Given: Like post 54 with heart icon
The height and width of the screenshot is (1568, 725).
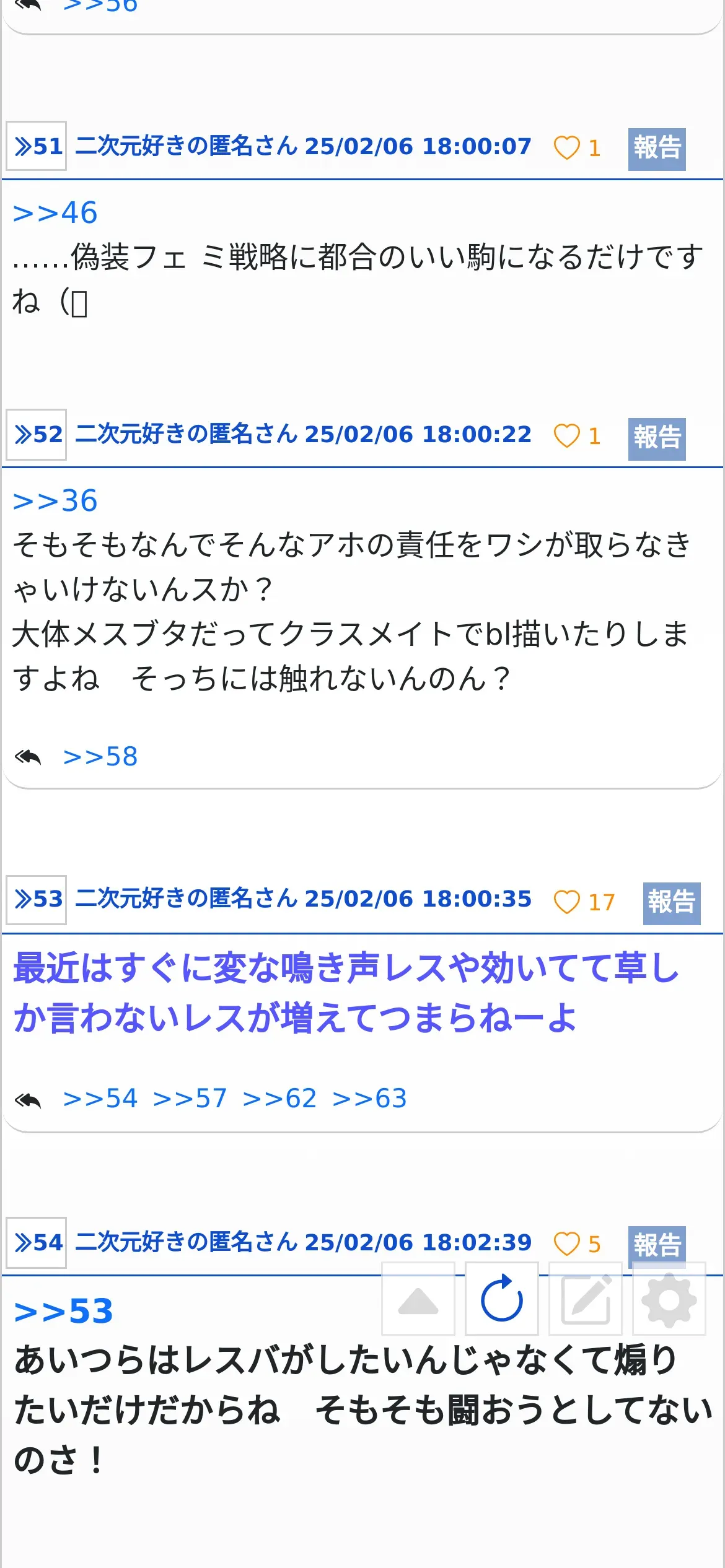Looking at the screenshot, I should click(566, 1243).
